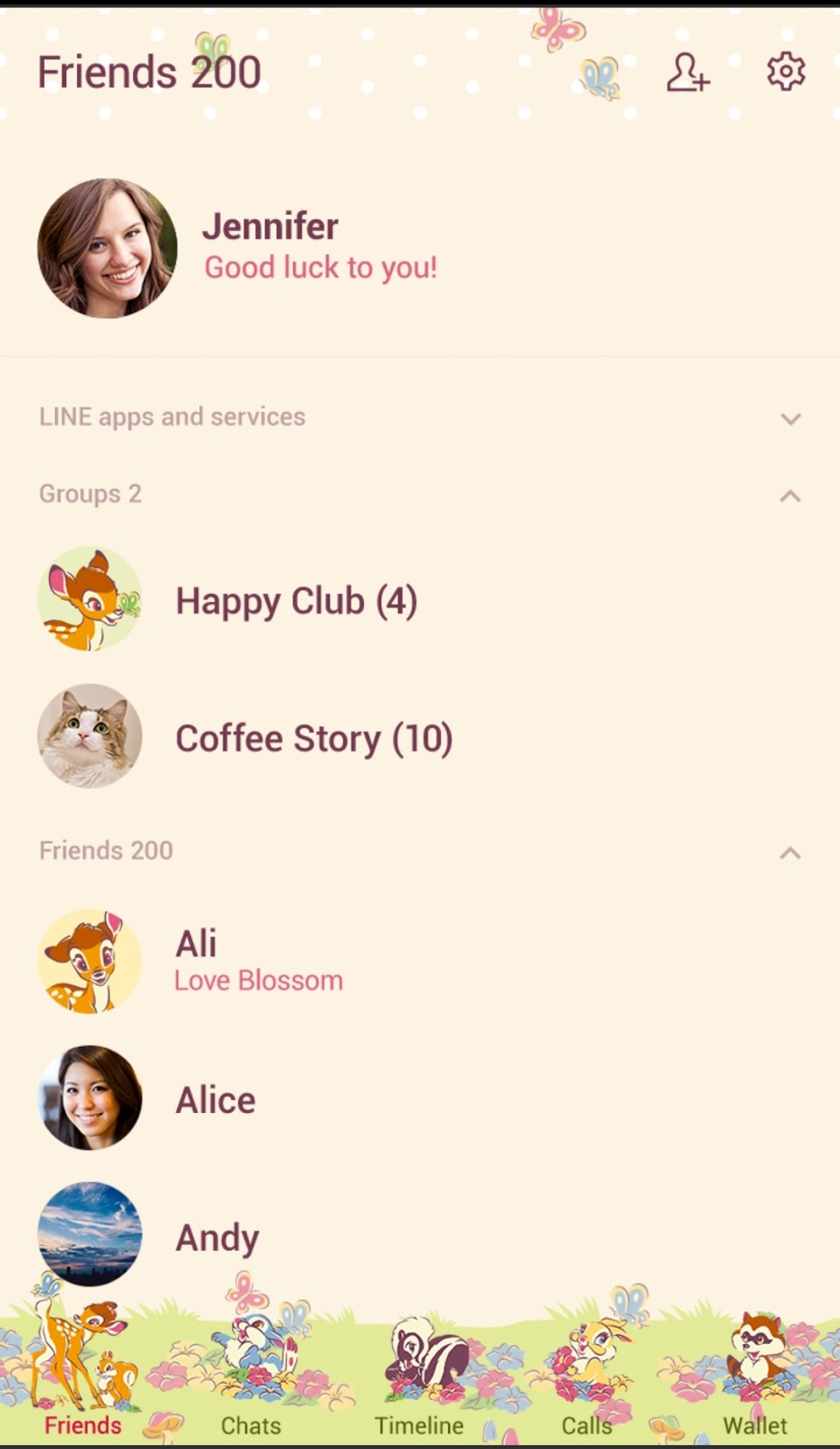The height and width of the screenshot is (1449, 840).
Task: Collapse the Friends 200 list
Action: pos(790,852)
